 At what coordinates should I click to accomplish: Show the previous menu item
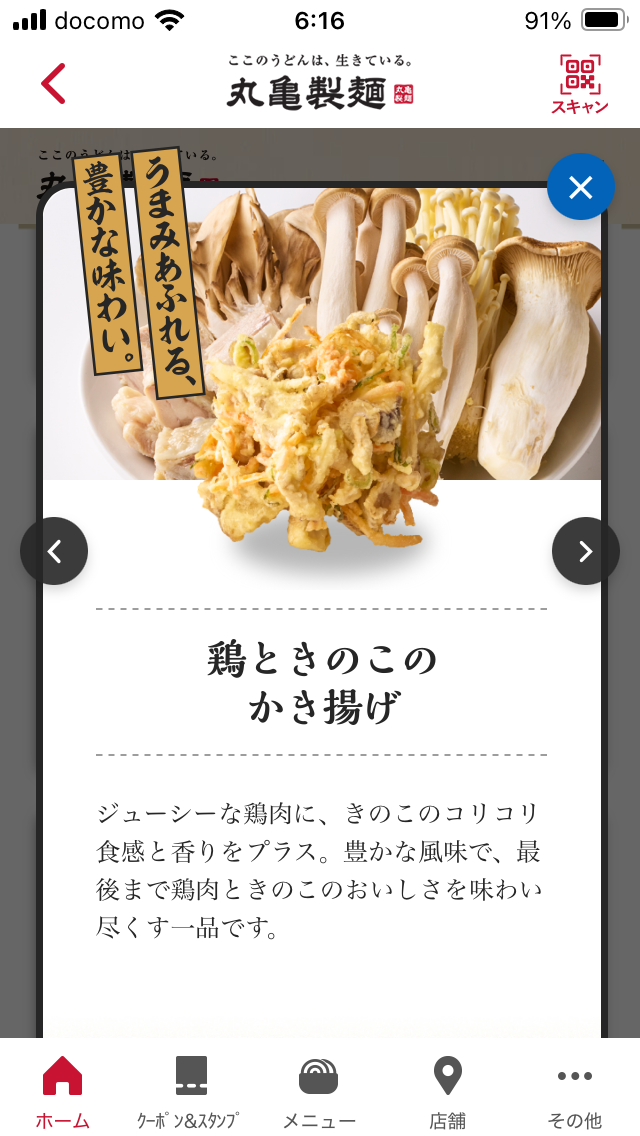pos(54,551)
